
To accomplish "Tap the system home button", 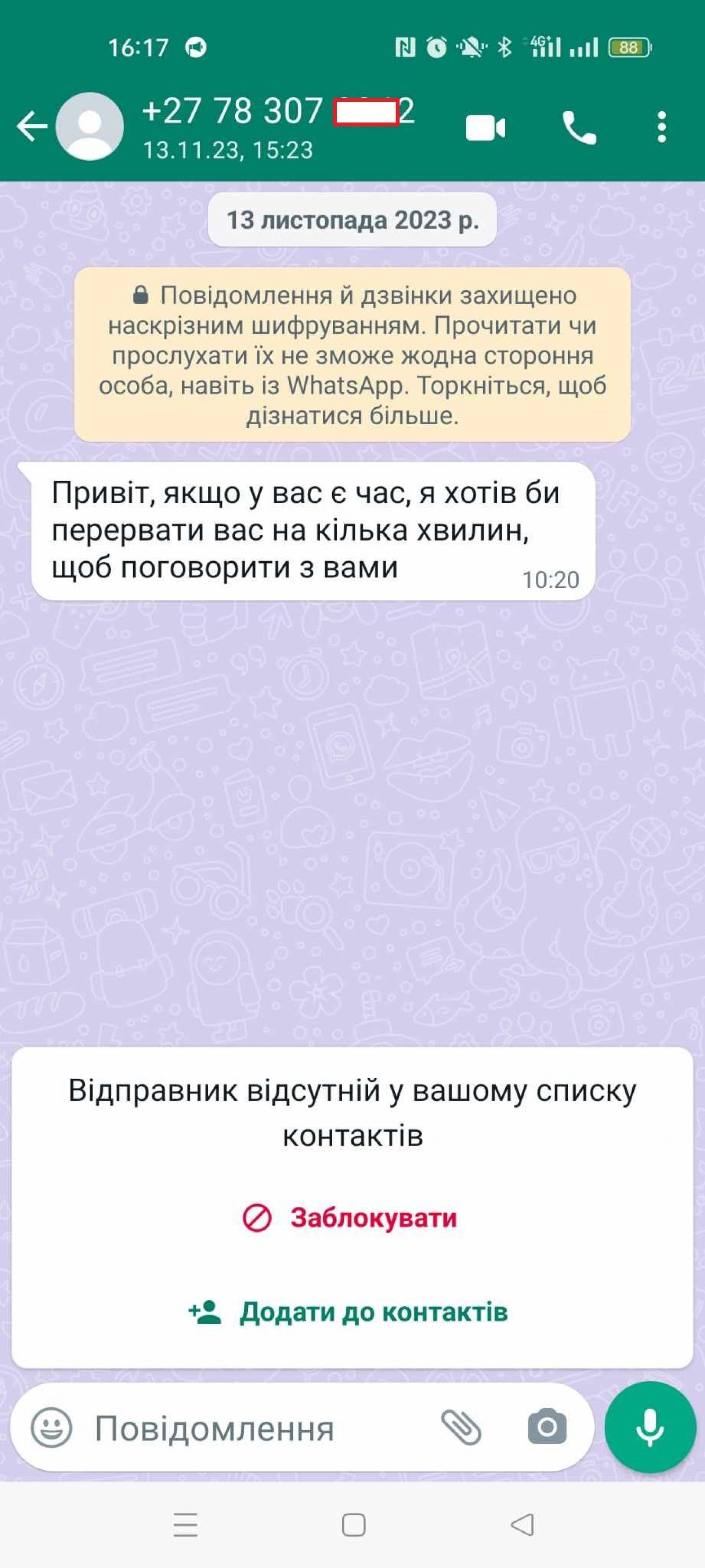I will [353, 1525].
